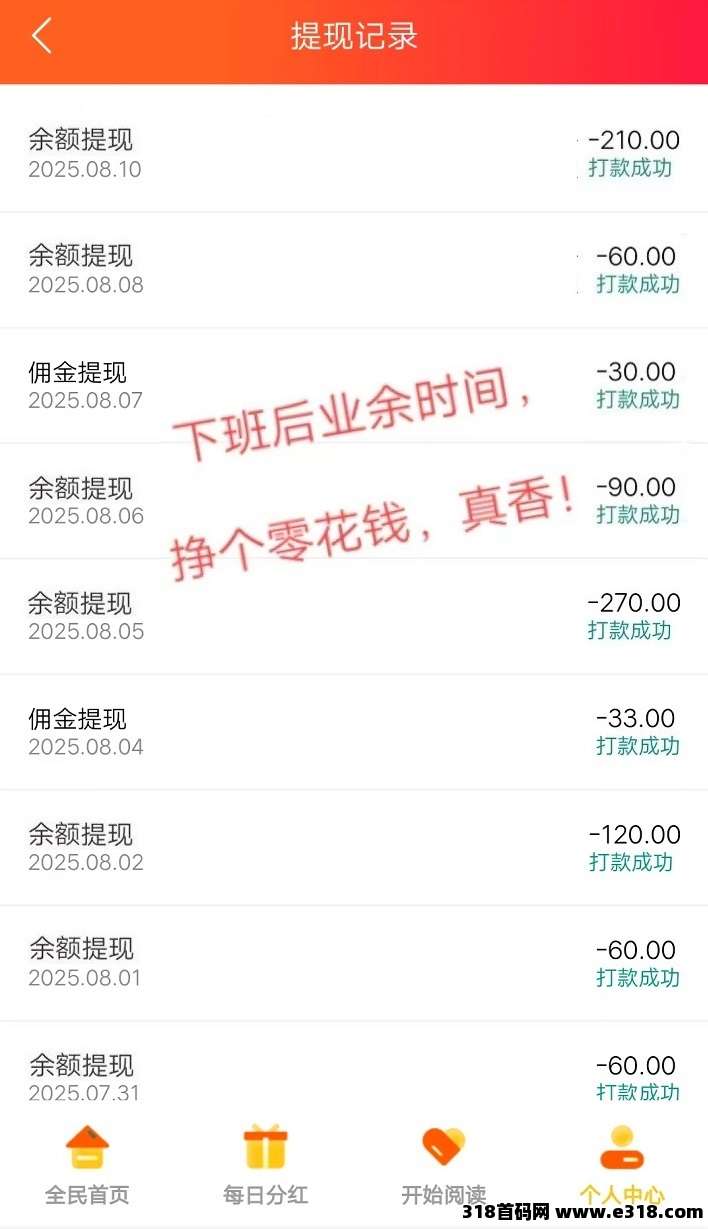Switch to the 全民首页 tab

point(87,1165)
